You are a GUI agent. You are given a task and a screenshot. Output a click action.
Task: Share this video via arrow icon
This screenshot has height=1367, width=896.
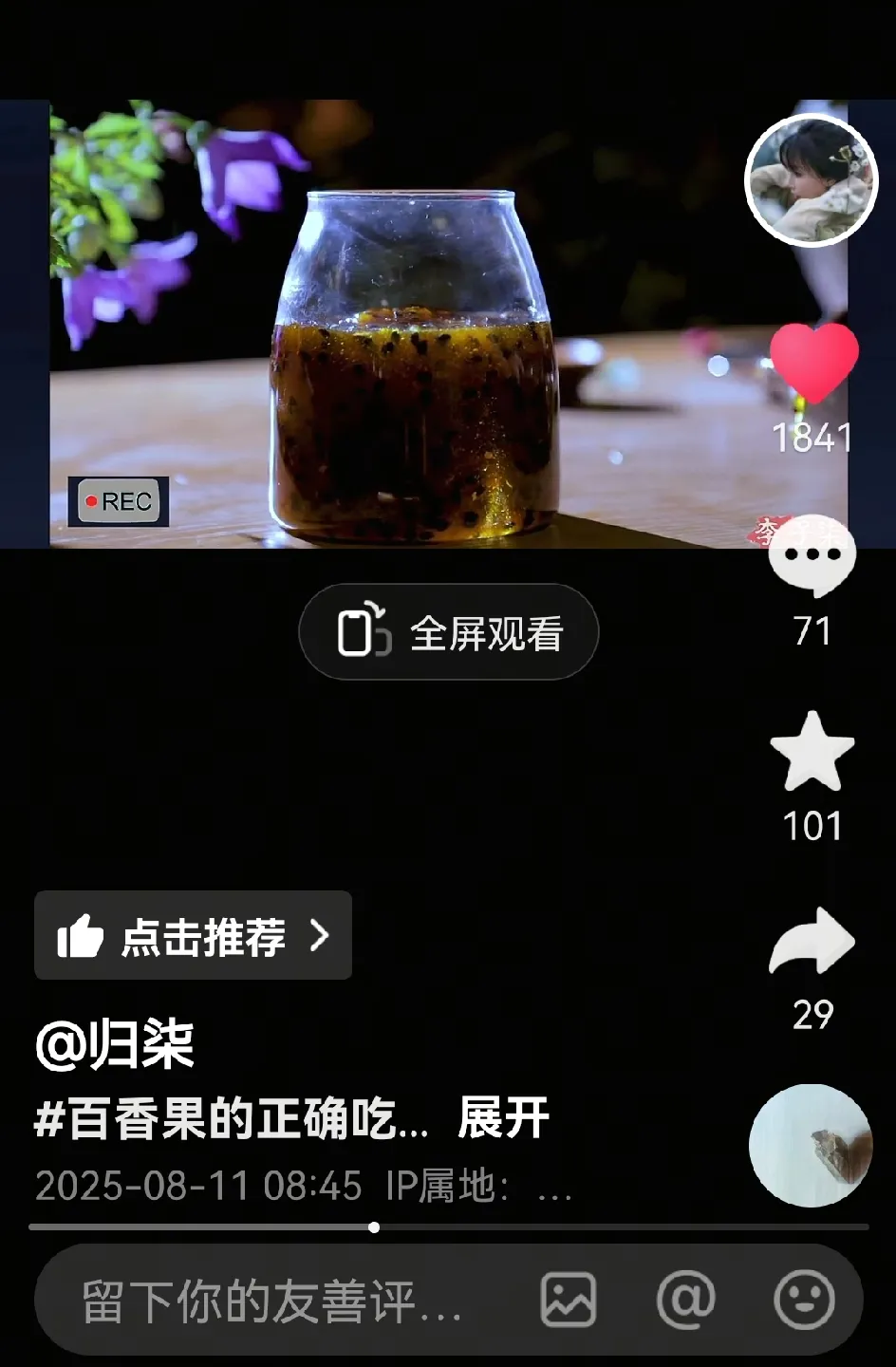812,942
